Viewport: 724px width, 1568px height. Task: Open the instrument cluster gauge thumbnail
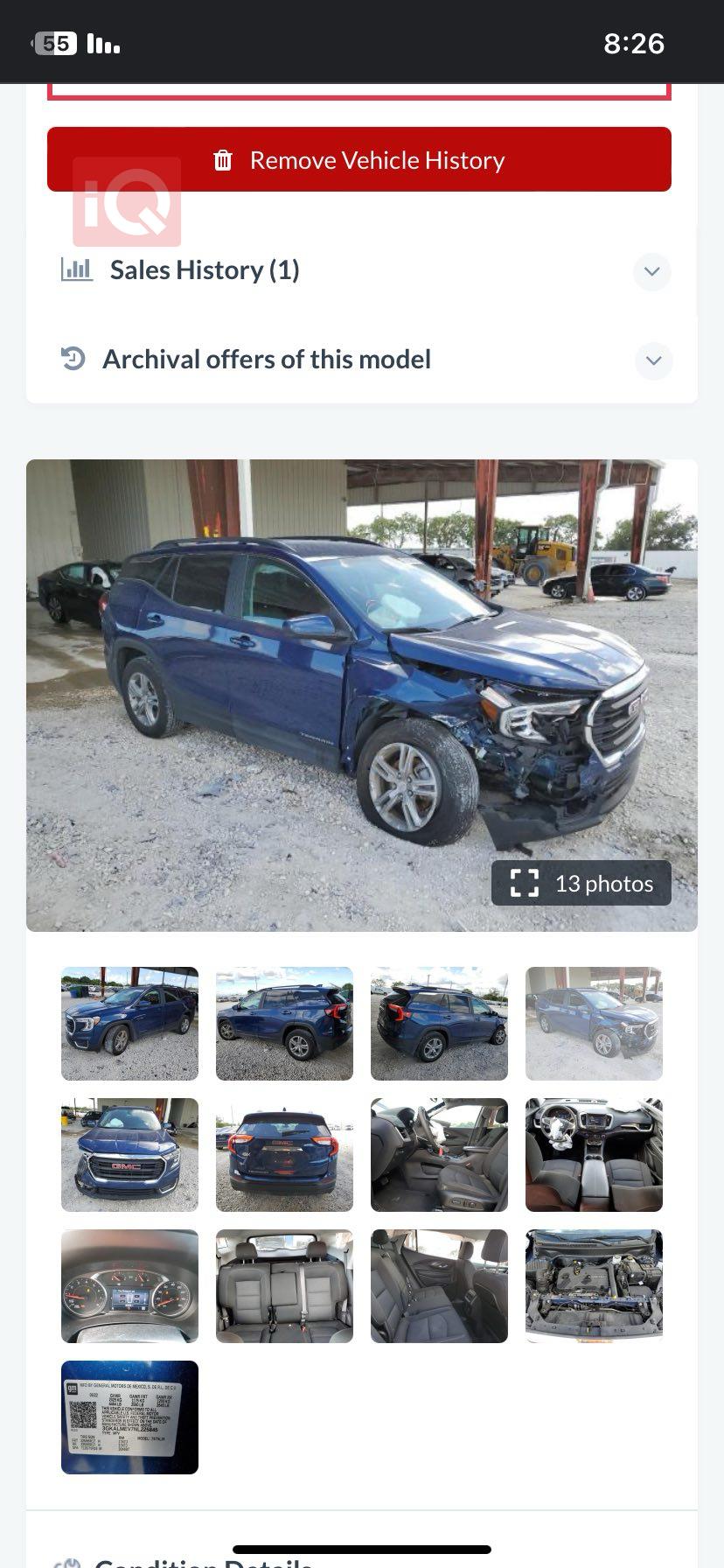(129, 1285)
